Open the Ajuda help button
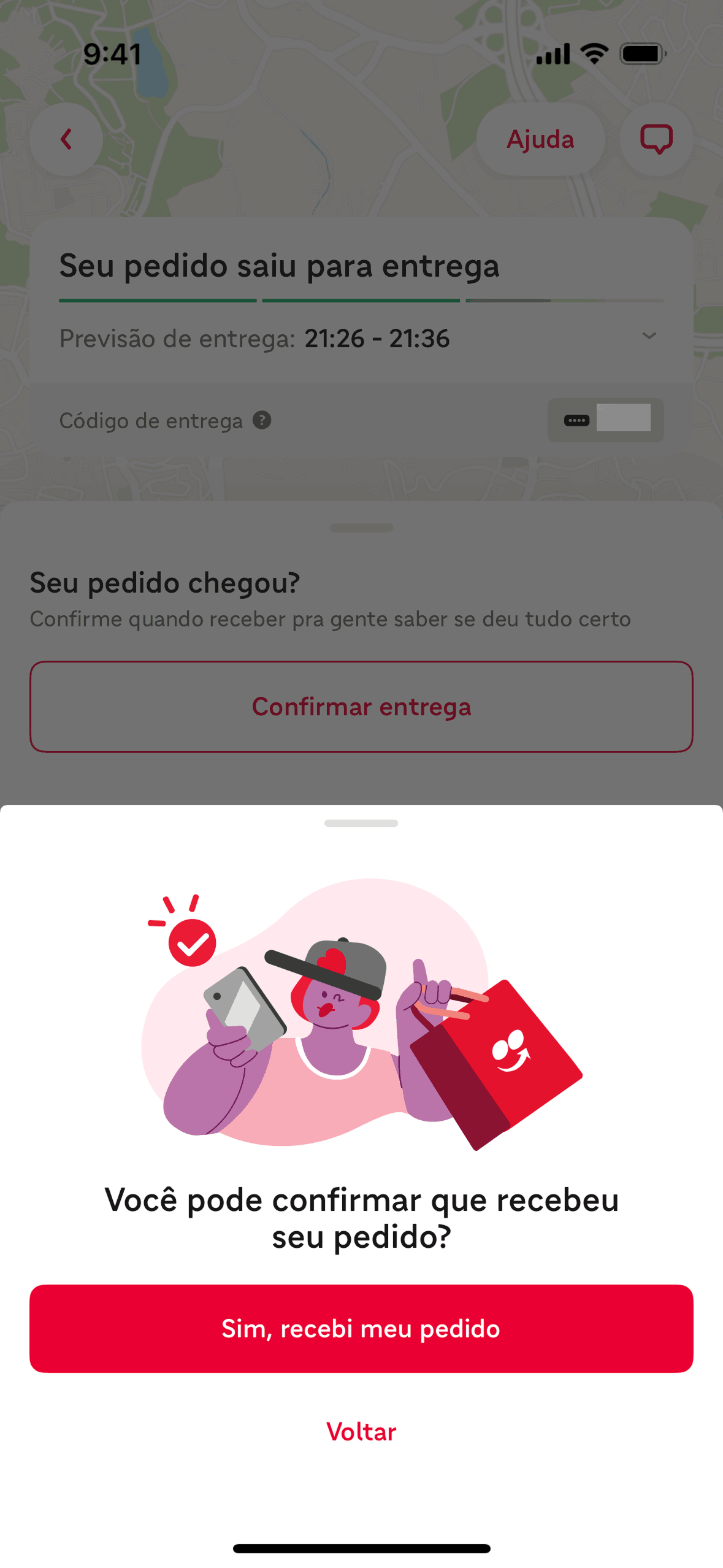Image resolution: width=723 pixels, height=1568 pixels. coord(540,139)
